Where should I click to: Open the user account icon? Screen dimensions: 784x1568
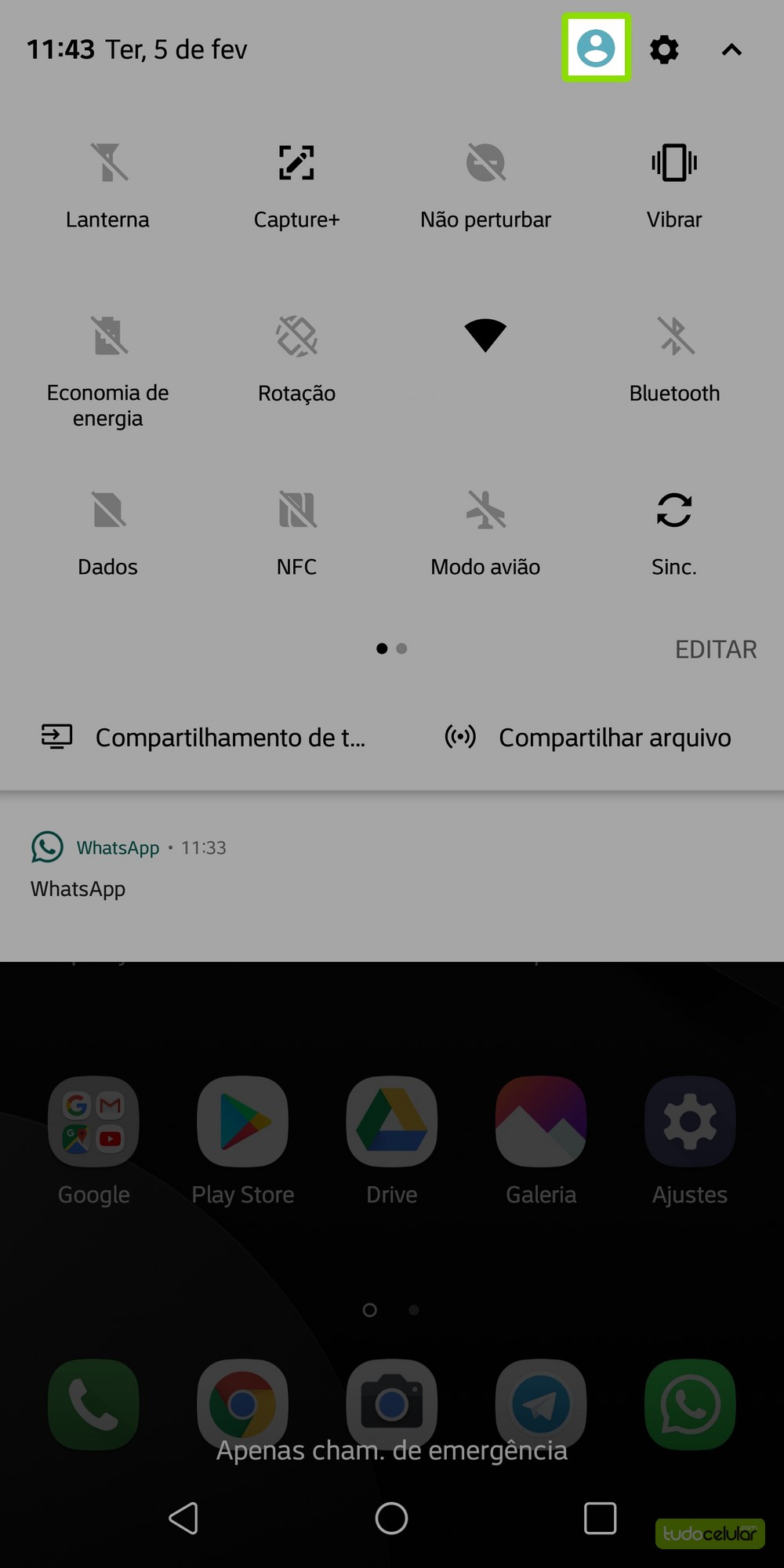(596, 49)
